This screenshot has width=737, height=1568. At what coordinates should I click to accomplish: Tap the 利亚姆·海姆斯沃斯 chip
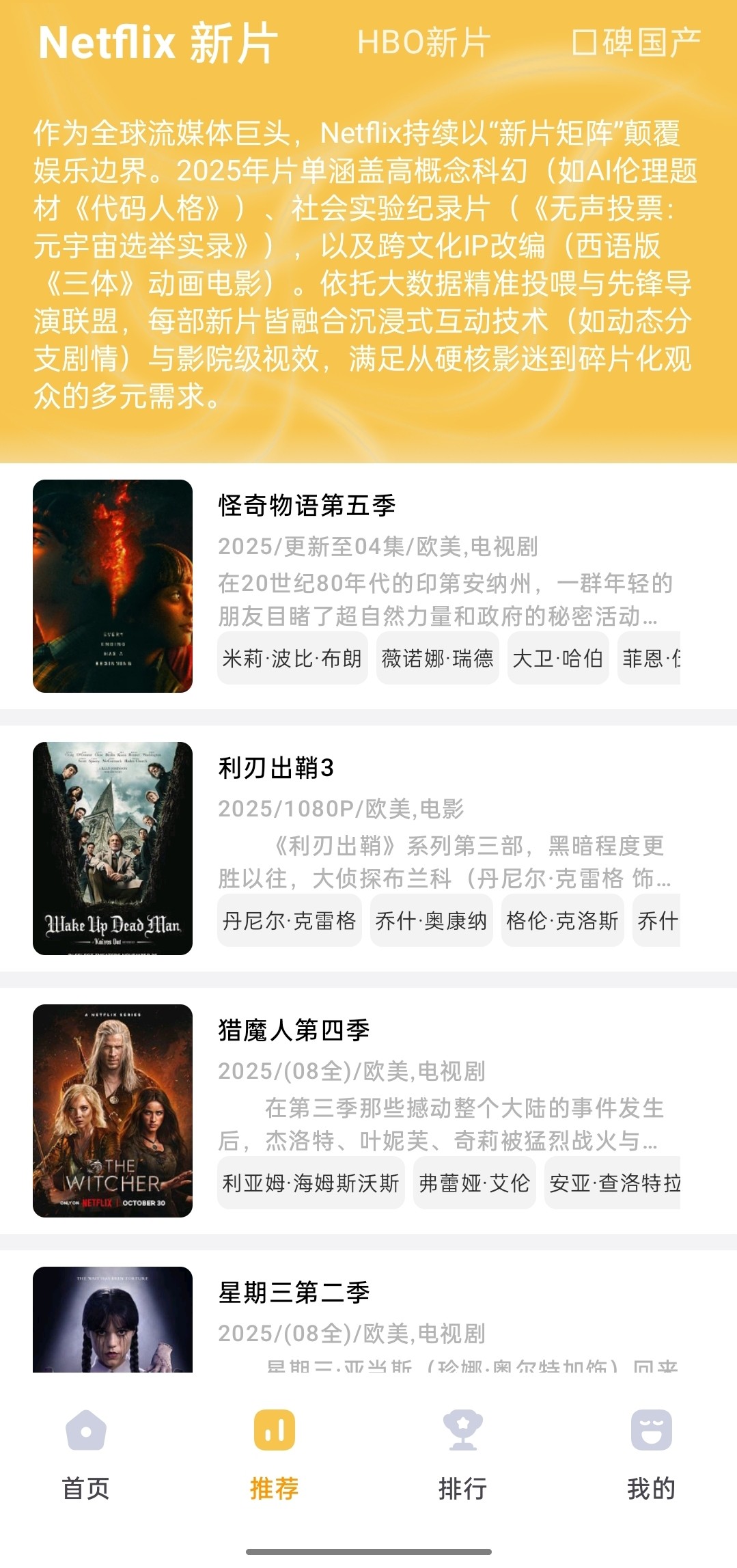point(311,1183)
